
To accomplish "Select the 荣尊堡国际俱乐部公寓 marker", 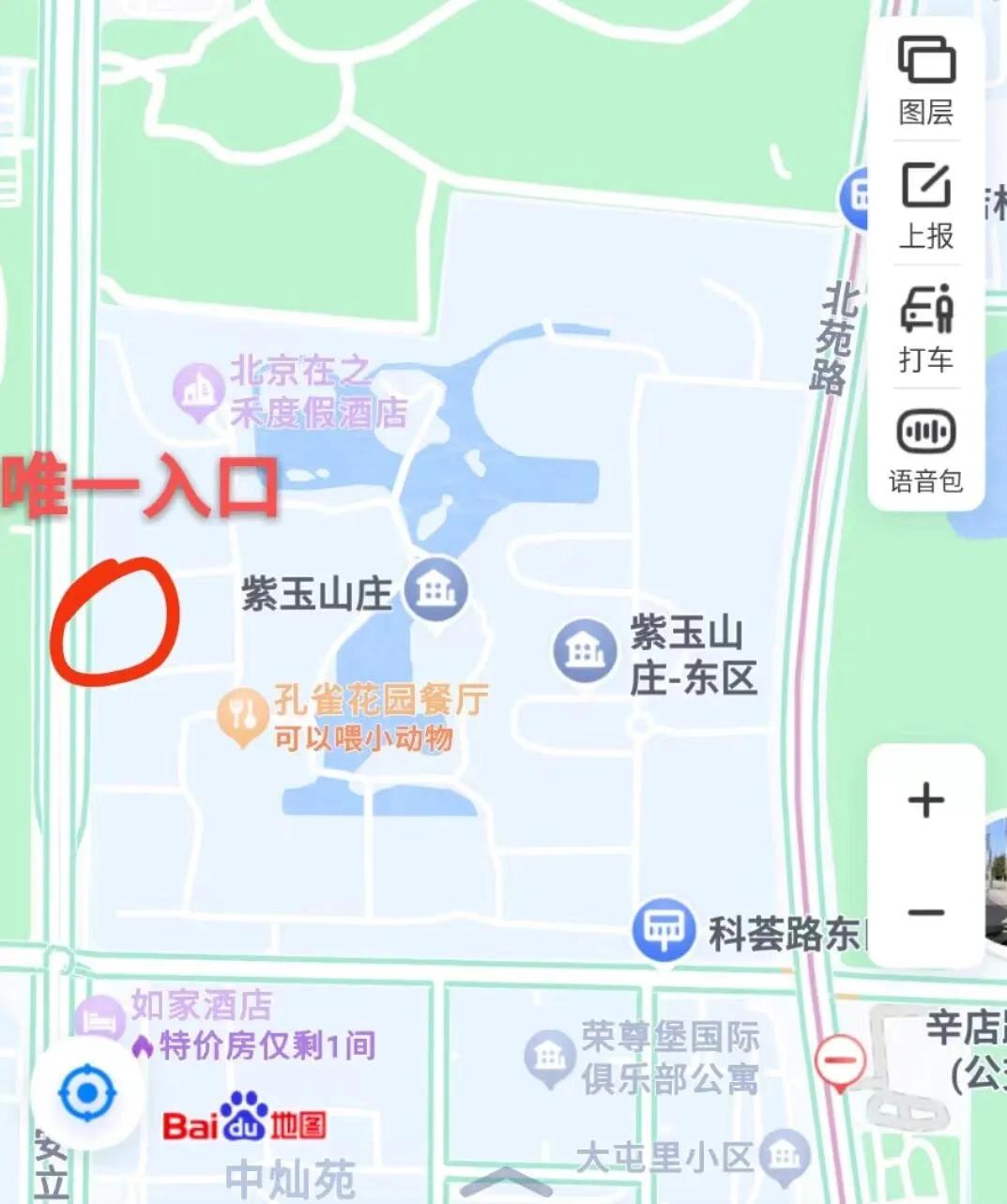I will (x=549, y=1058).
